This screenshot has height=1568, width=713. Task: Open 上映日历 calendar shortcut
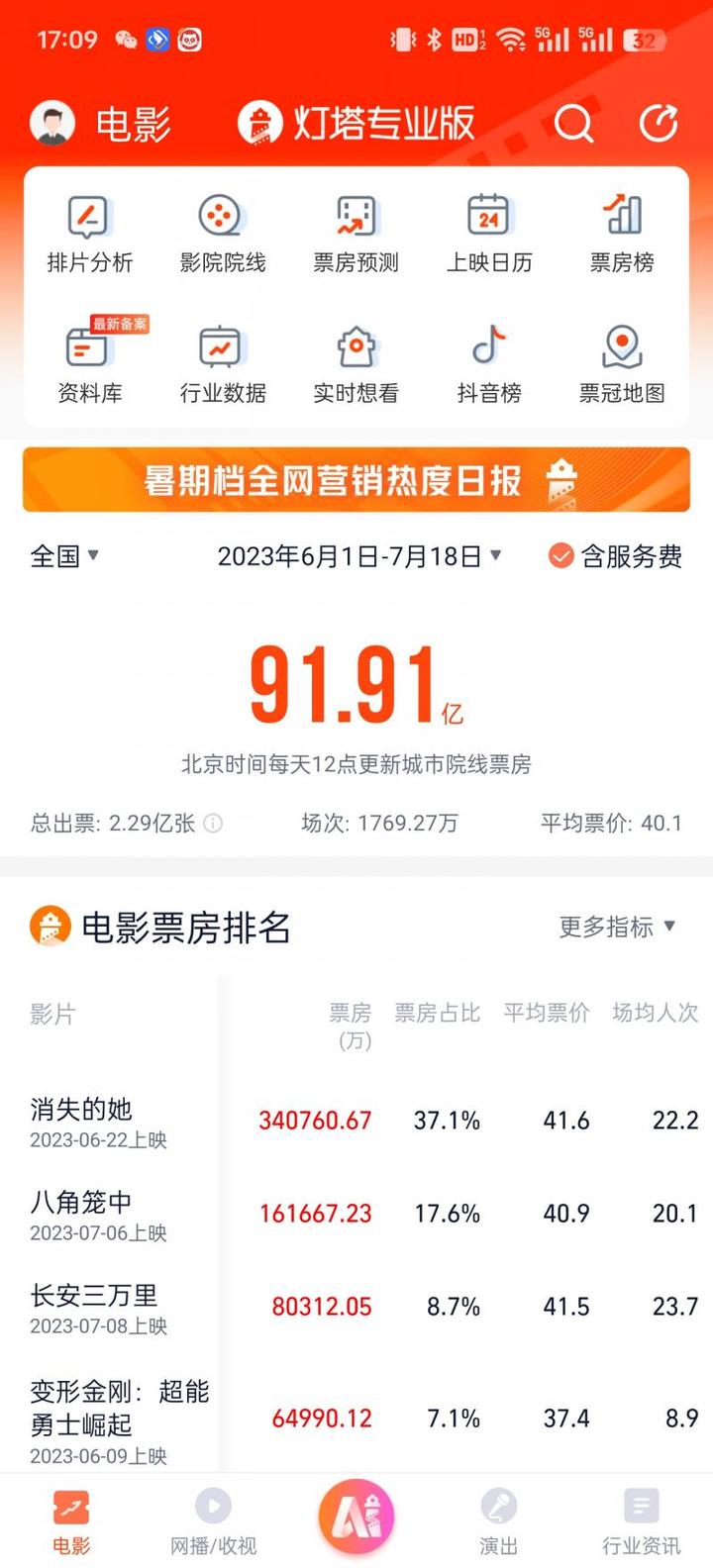(x=489, y=233)
